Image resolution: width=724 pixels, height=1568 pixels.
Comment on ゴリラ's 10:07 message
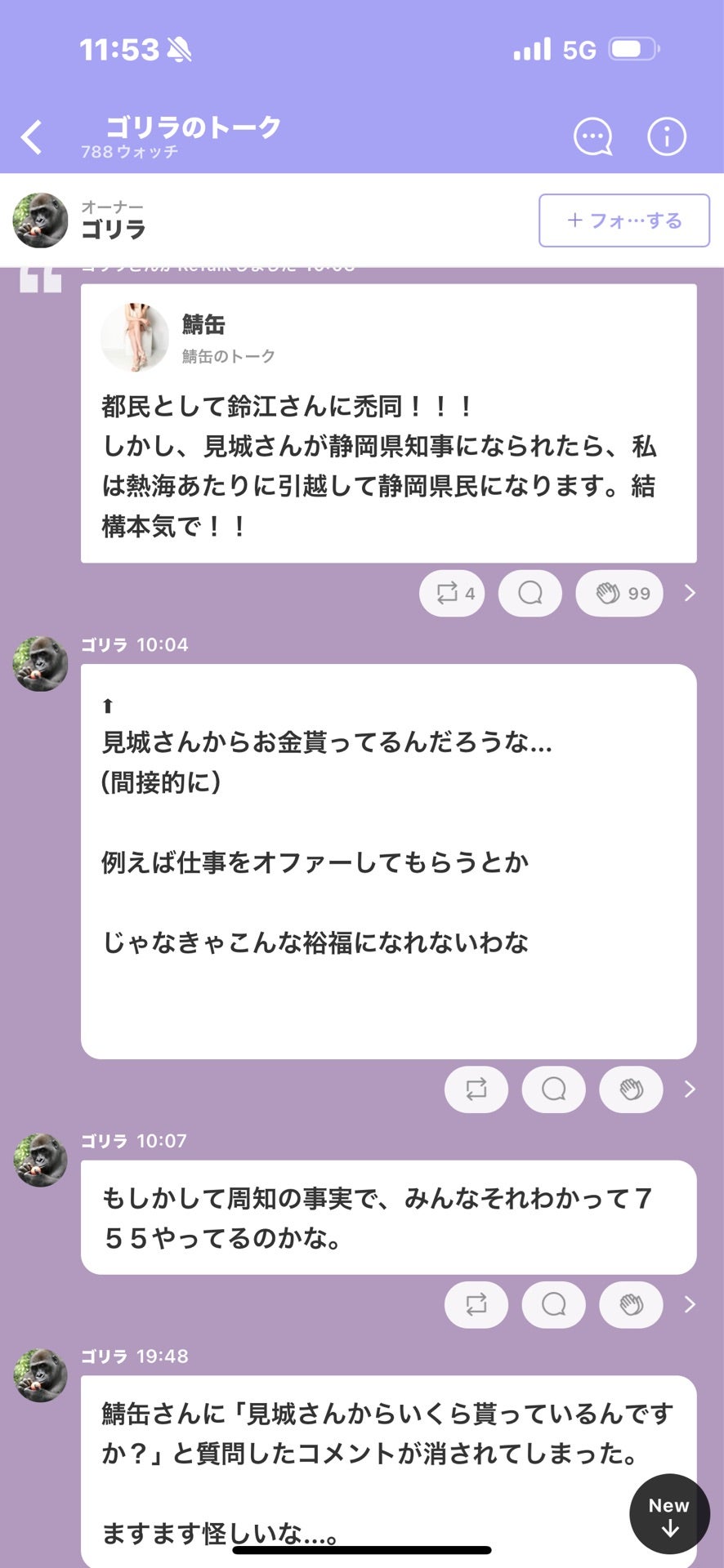click(553, 1304)
